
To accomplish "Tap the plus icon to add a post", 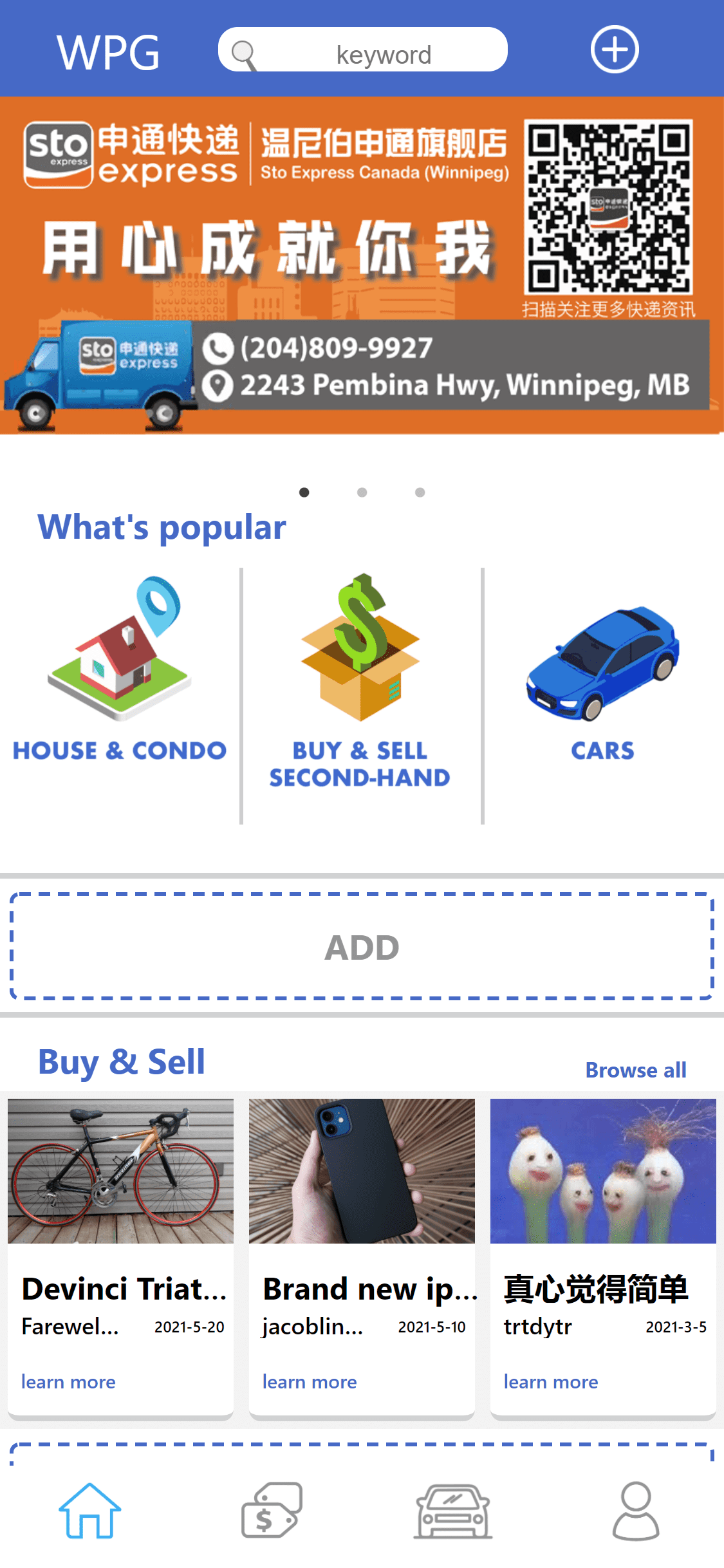I will (614, 50).
